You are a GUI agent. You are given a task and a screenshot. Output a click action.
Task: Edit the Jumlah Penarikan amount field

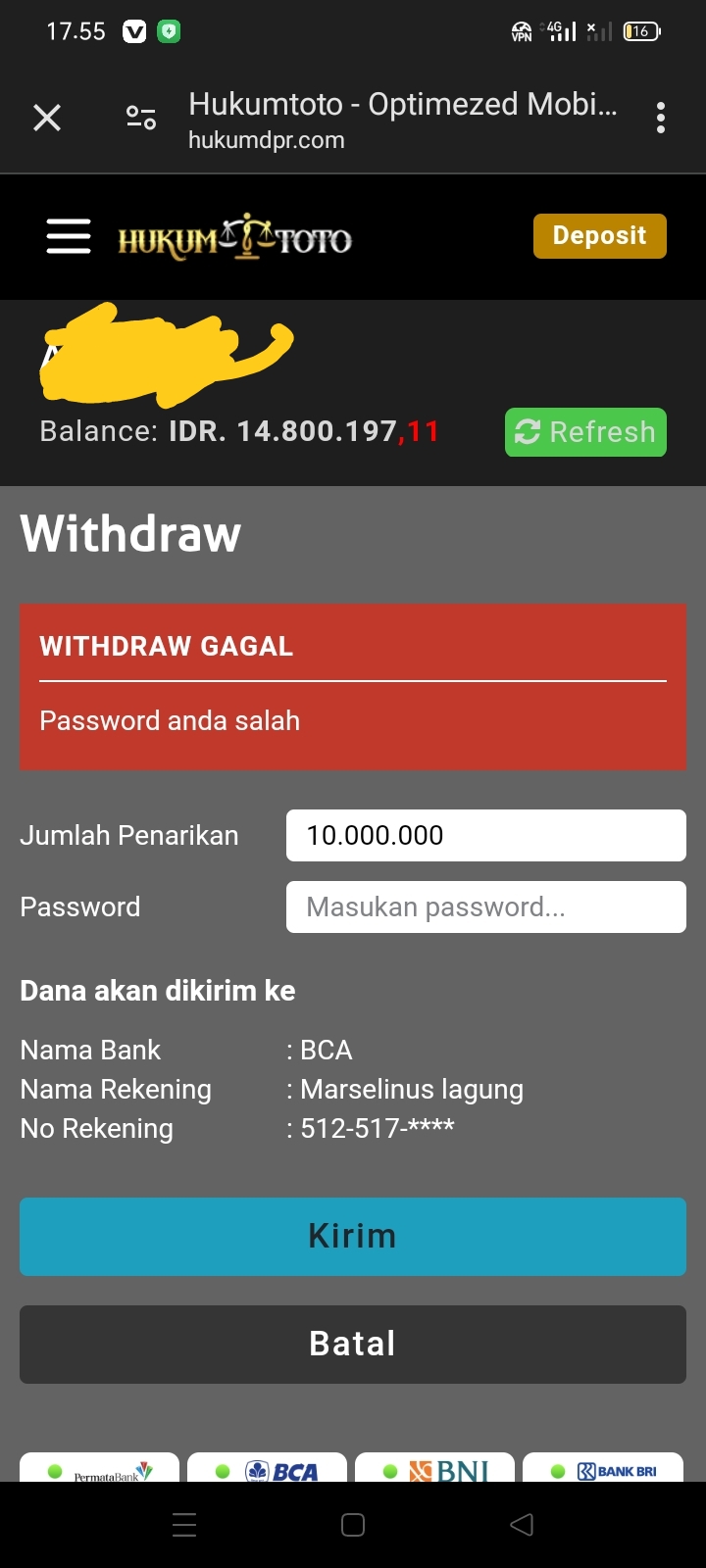coord(485,836)
